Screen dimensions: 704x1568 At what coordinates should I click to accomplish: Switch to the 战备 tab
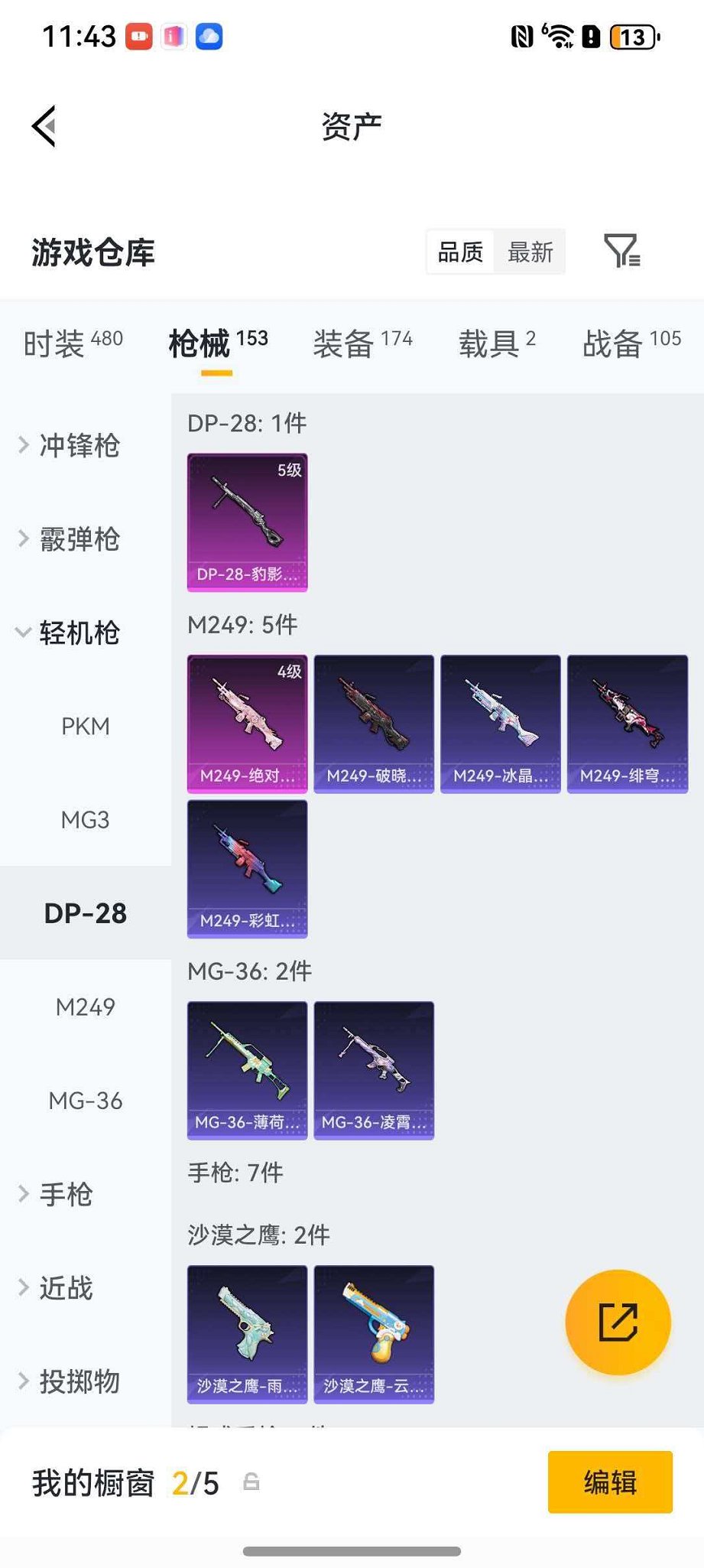click(x=631, y=343)
